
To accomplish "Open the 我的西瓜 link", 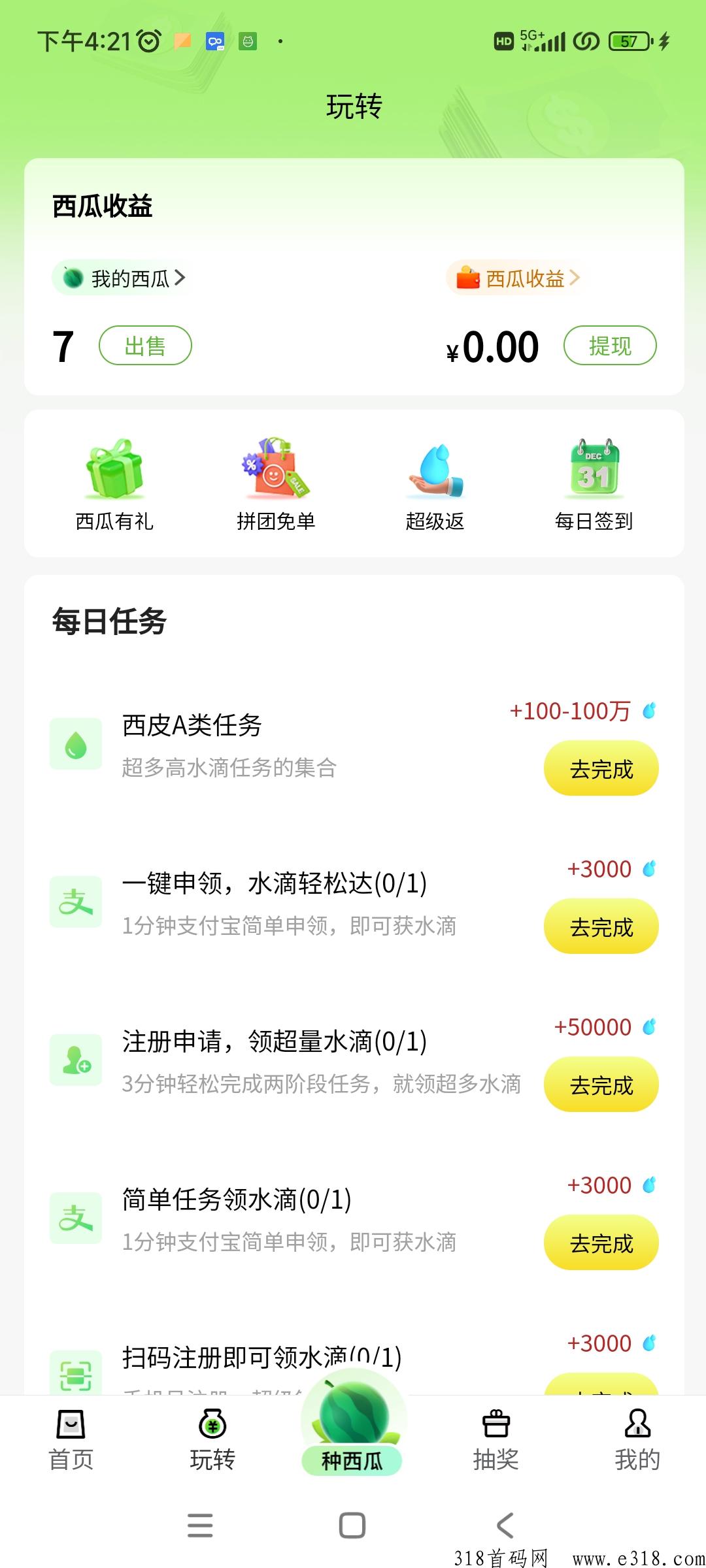I will [x=124, y=278].
